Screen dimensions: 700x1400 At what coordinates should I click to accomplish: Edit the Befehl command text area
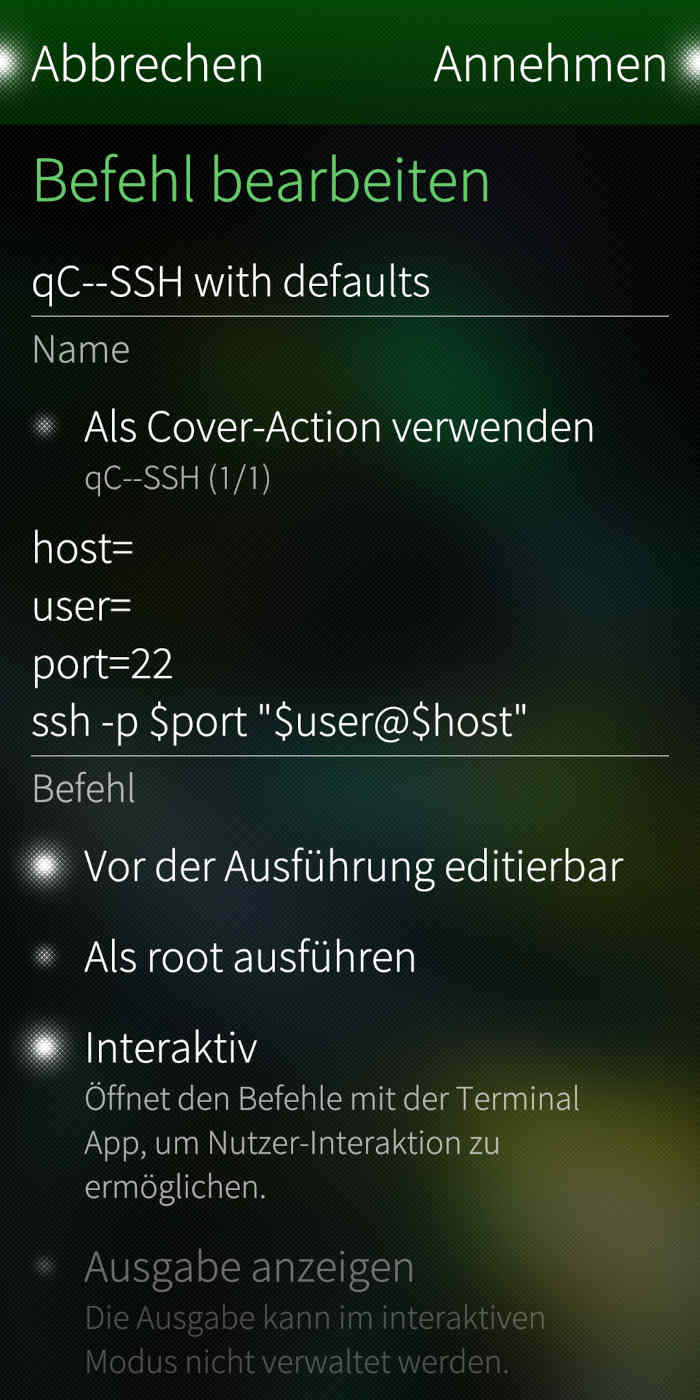[350, 635]
